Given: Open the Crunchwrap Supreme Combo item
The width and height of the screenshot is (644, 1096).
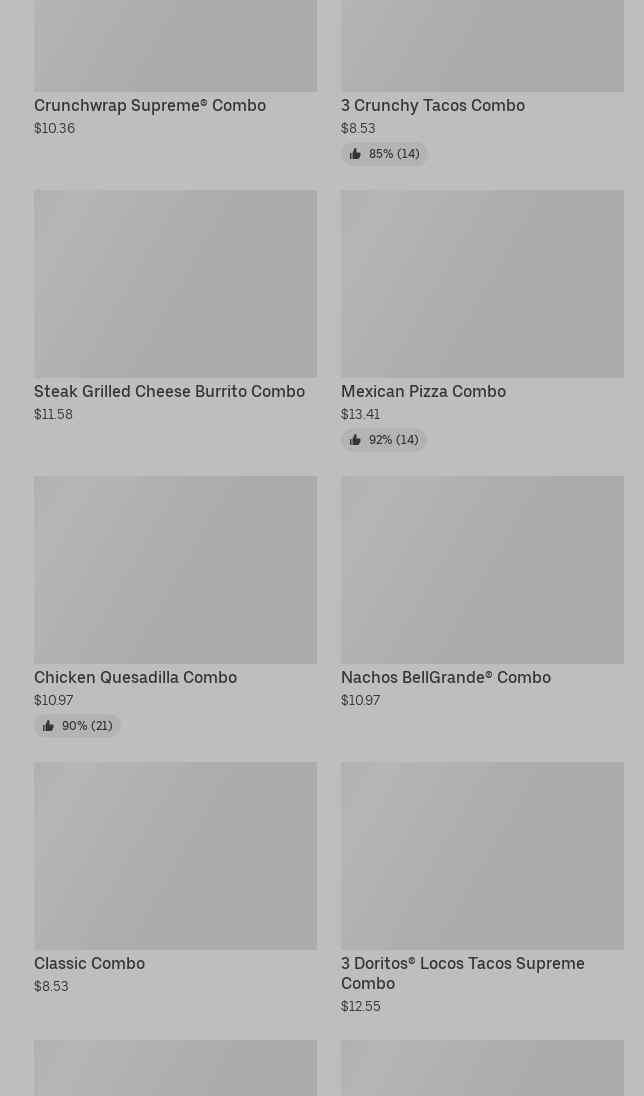Looking at the screenshot, I should (175, 68).
